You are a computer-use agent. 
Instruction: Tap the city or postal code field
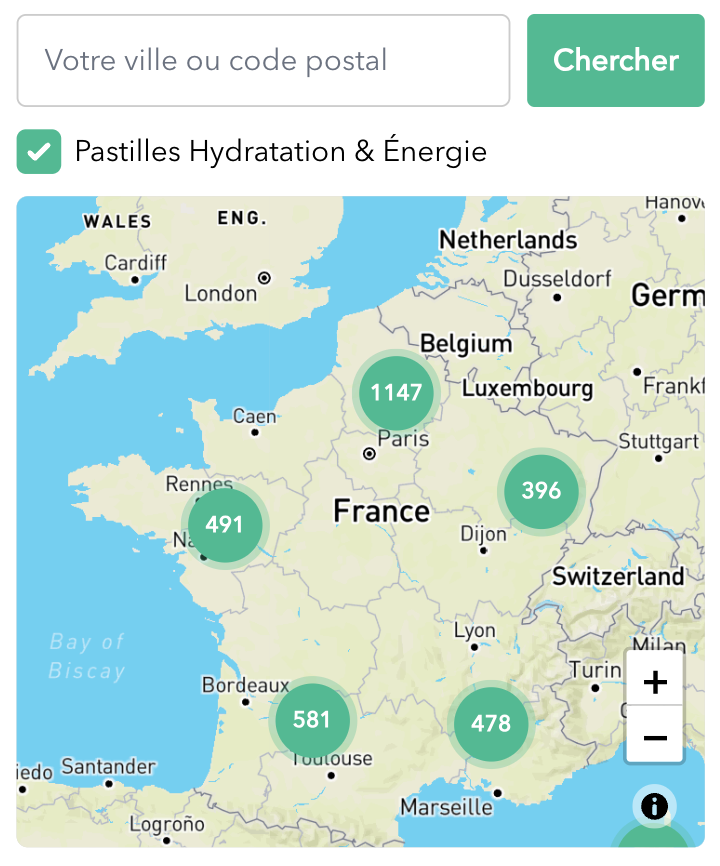pyautogui.click(x=263, y=60)
